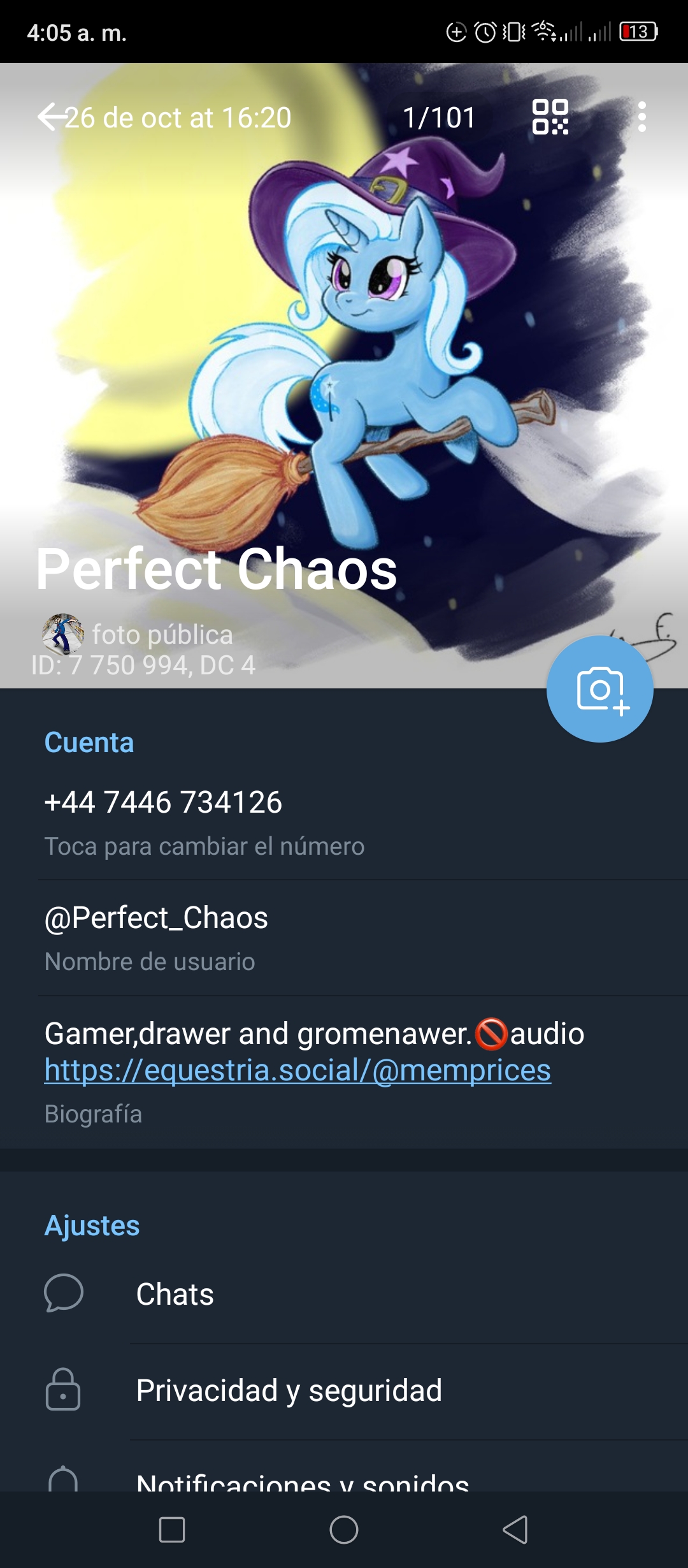This screenshot has width=688, height=1568.
Task: Open the three-dot overflow menu
Action: point(641,117)
